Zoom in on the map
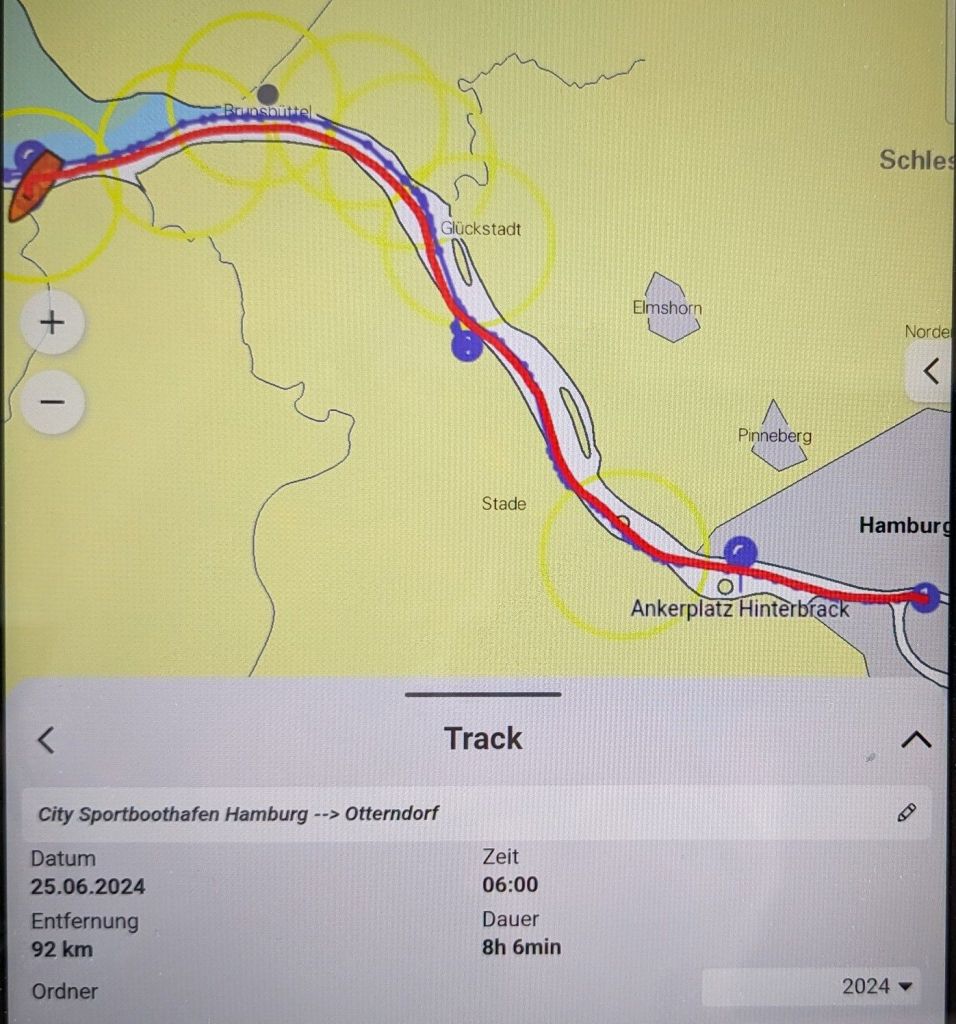The width and height of the screenshot is (956, 1024). [x=52, y=322]
